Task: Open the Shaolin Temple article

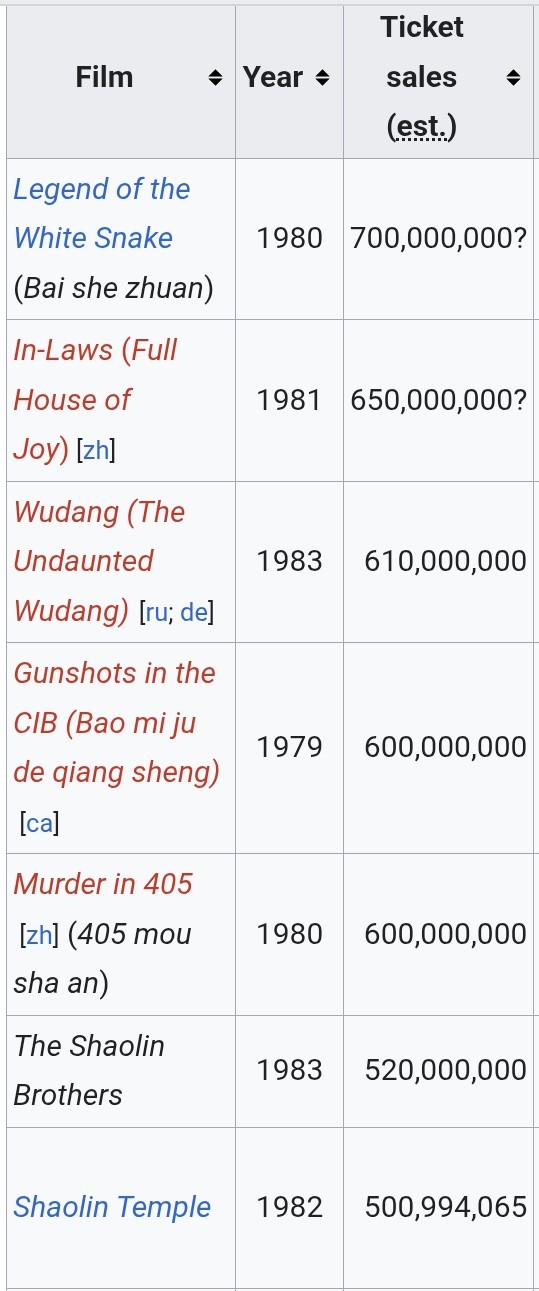Action: point(112,1207)
